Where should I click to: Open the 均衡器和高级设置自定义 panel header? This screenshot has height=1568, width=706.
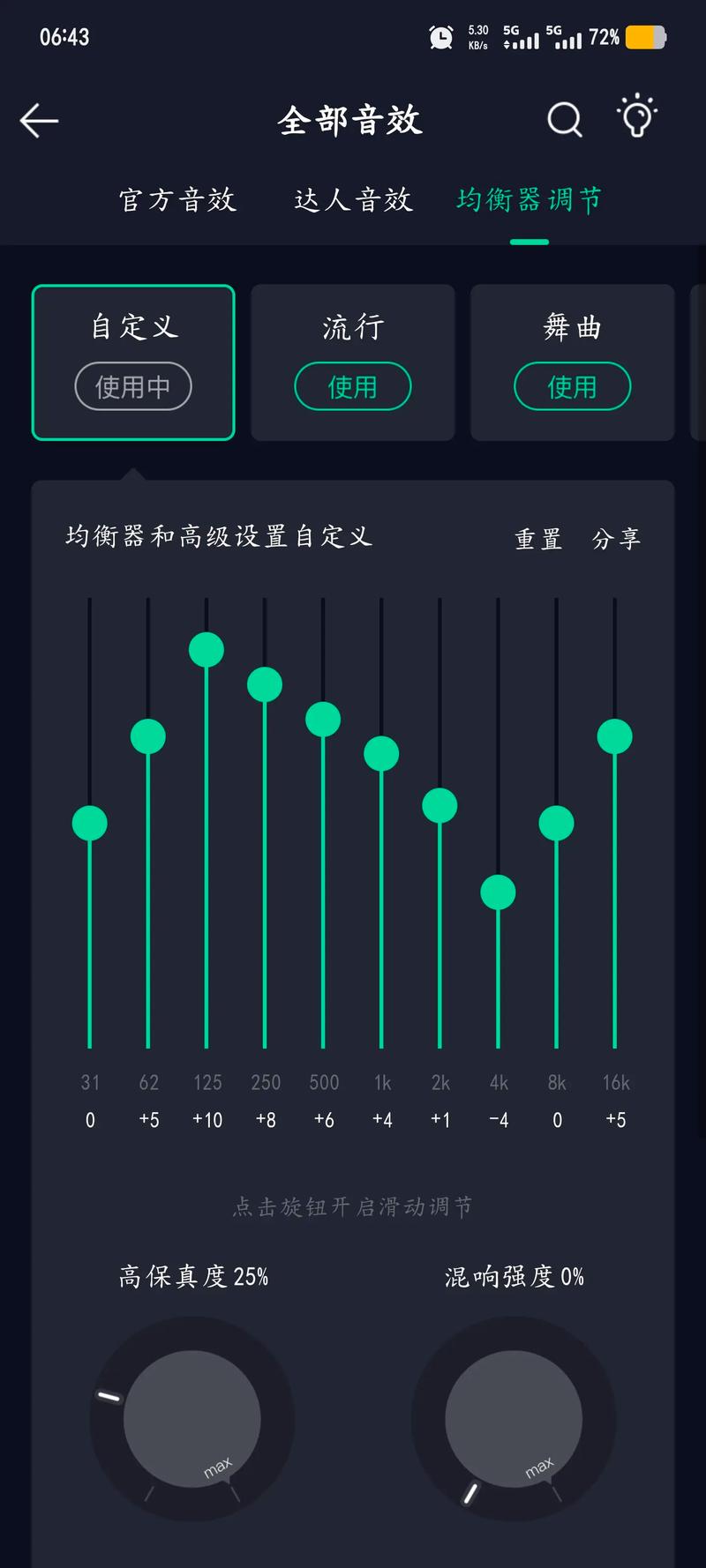tap(218, 535)
